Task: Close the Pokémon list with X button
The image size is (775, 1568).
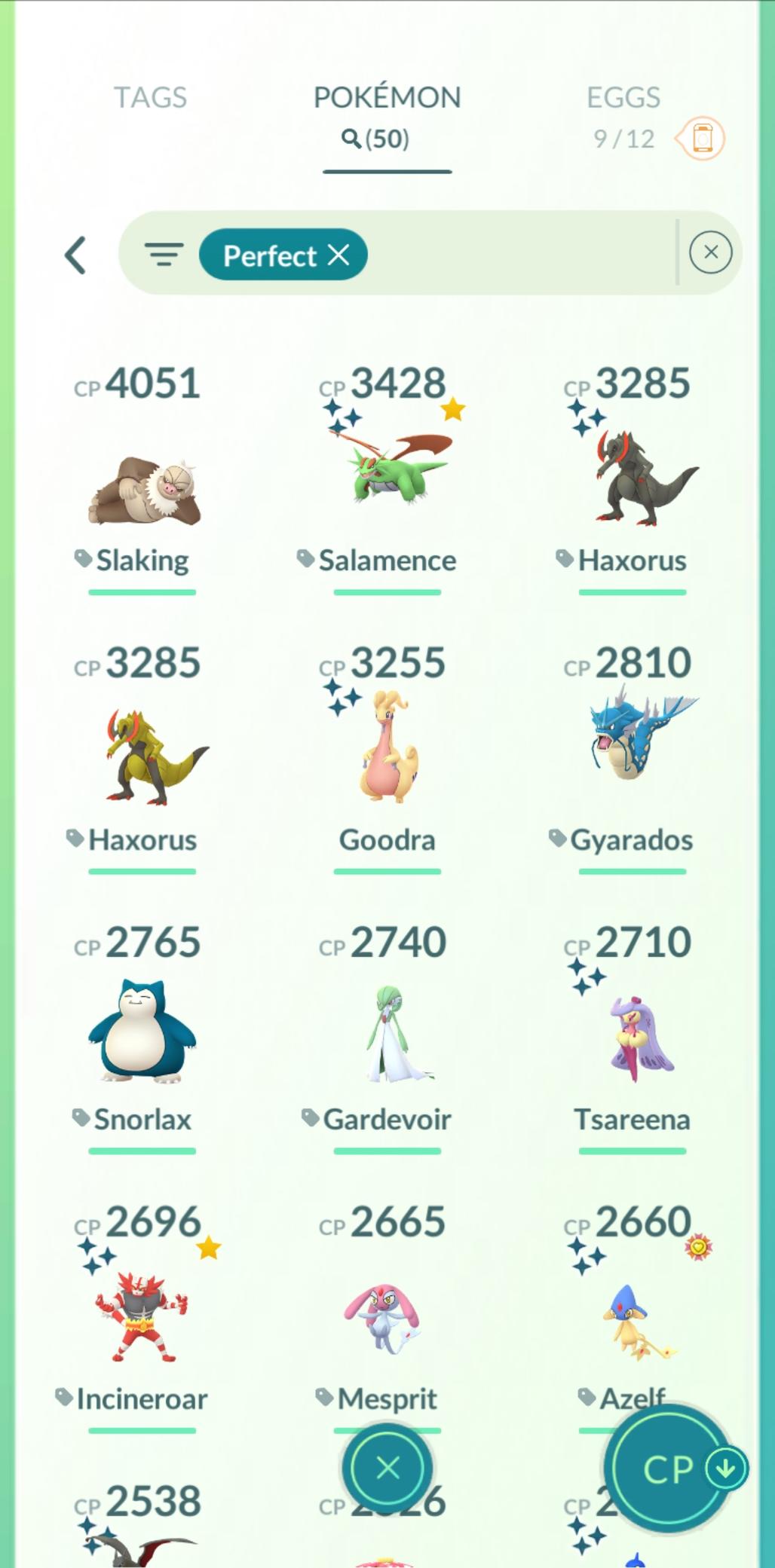Action: (x=387, y=1467)
